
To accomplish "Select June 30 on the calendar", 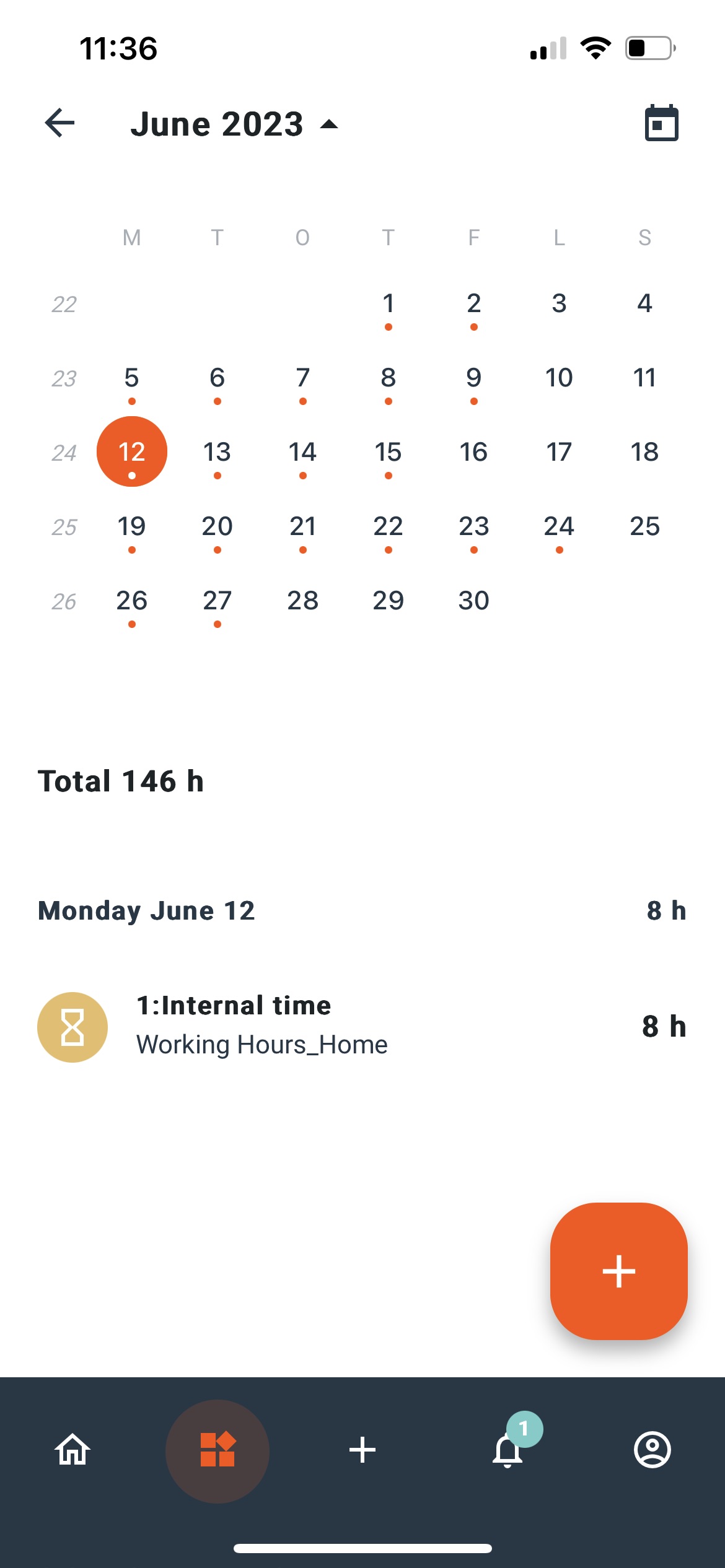I will [x=473, y=601].
